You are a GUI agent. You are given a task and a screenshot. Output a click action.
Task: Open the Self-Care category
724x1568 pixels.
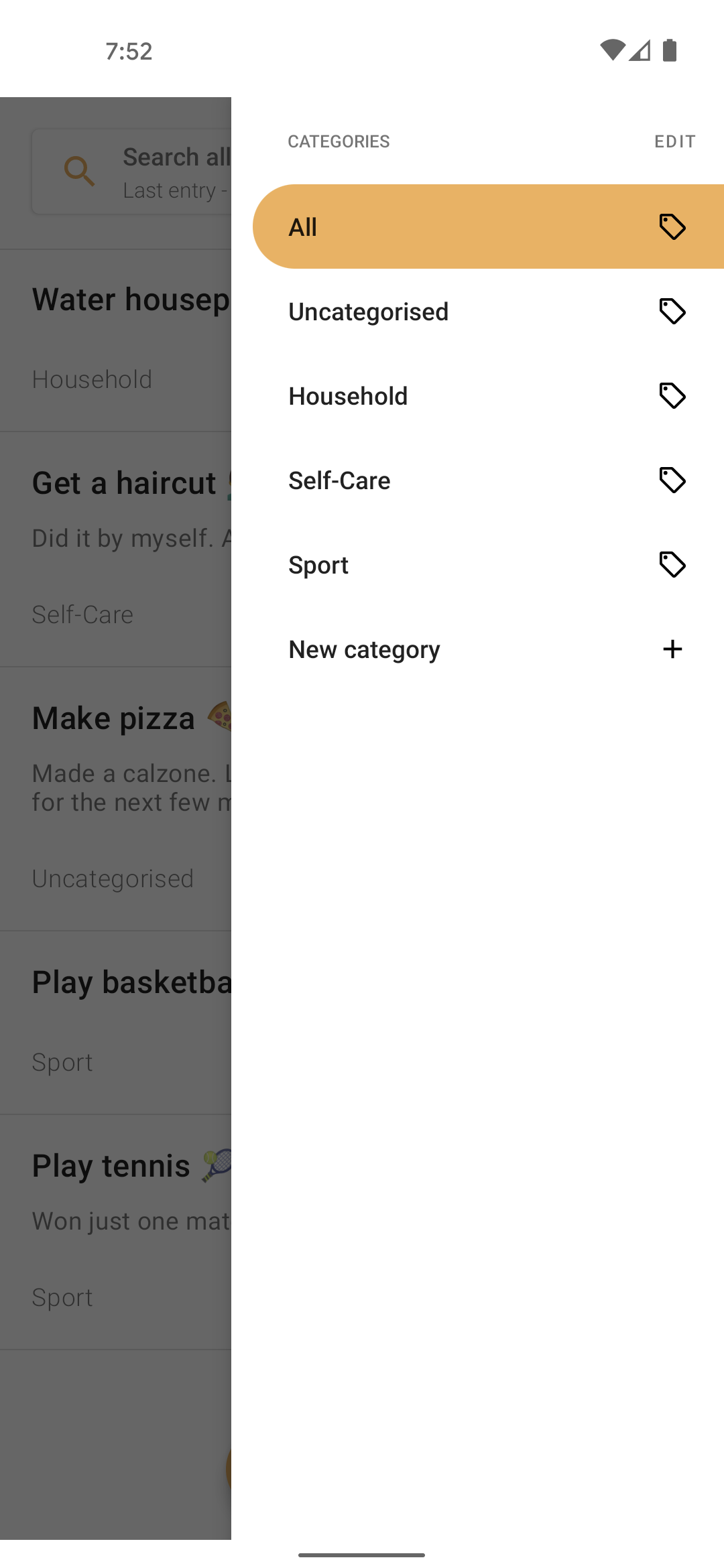(488, 480)
